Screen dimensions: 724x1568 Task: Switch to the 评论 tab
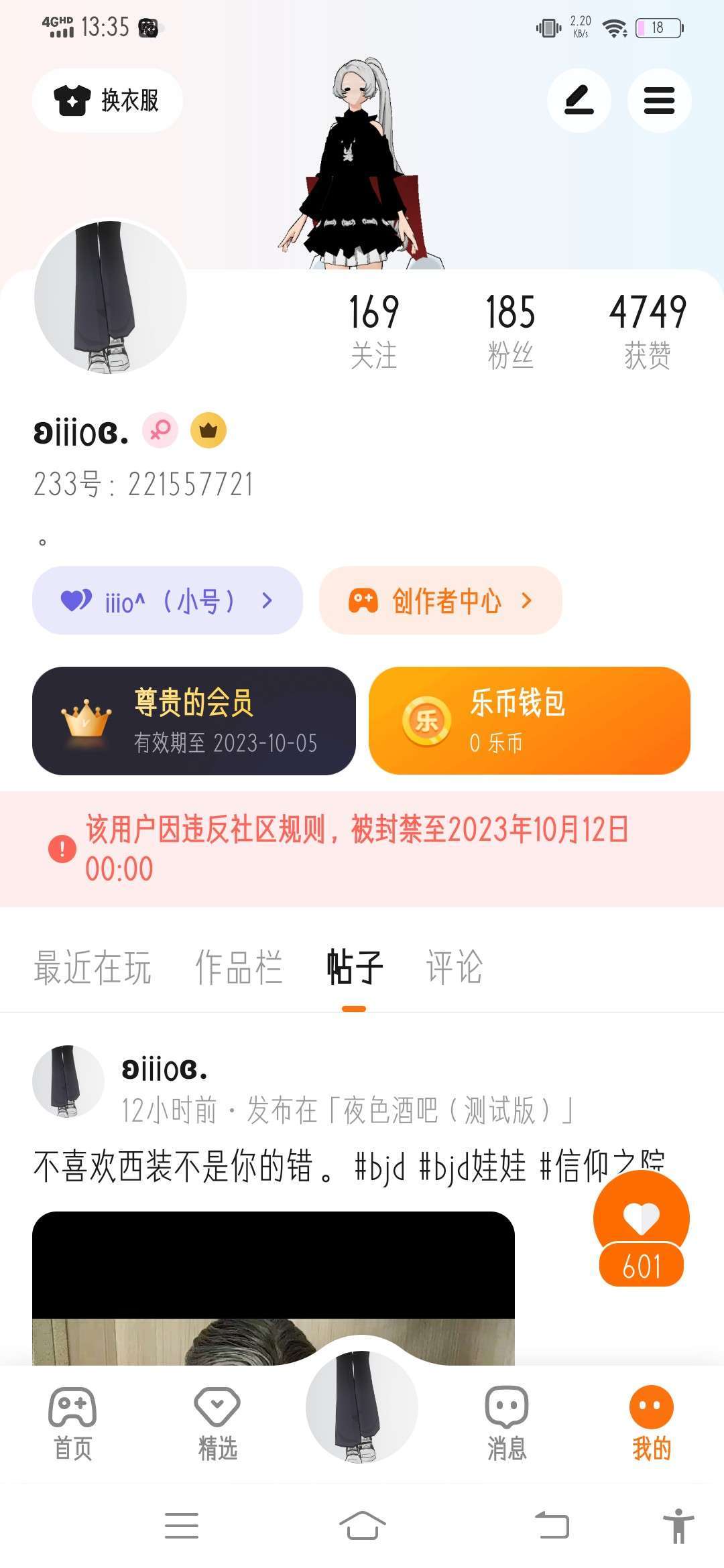coord(454,967)
